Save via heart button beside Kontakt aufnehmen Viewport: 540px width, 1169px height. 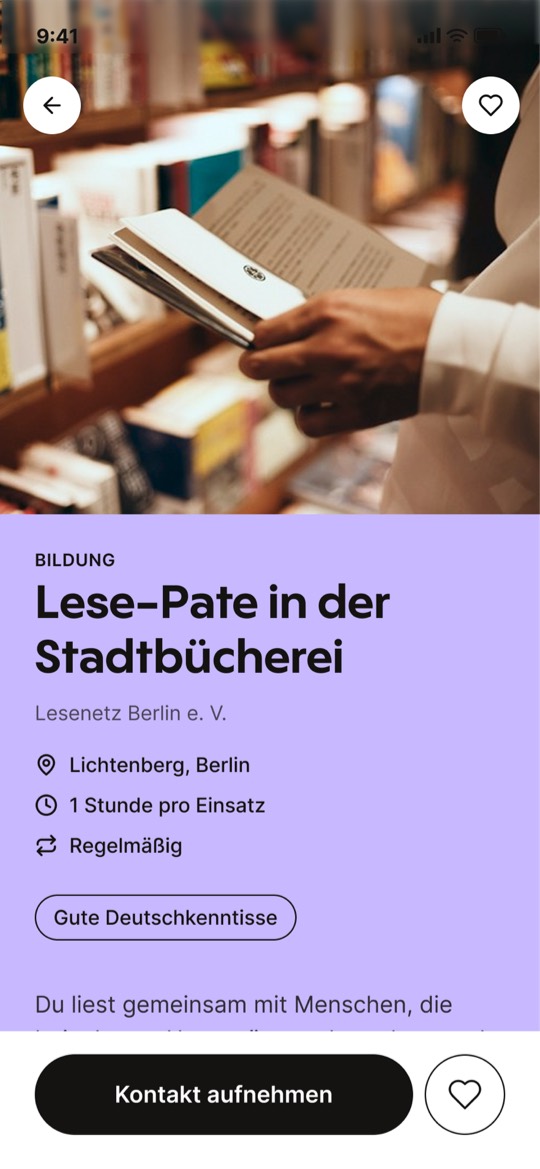click(x=465, y=1094)
